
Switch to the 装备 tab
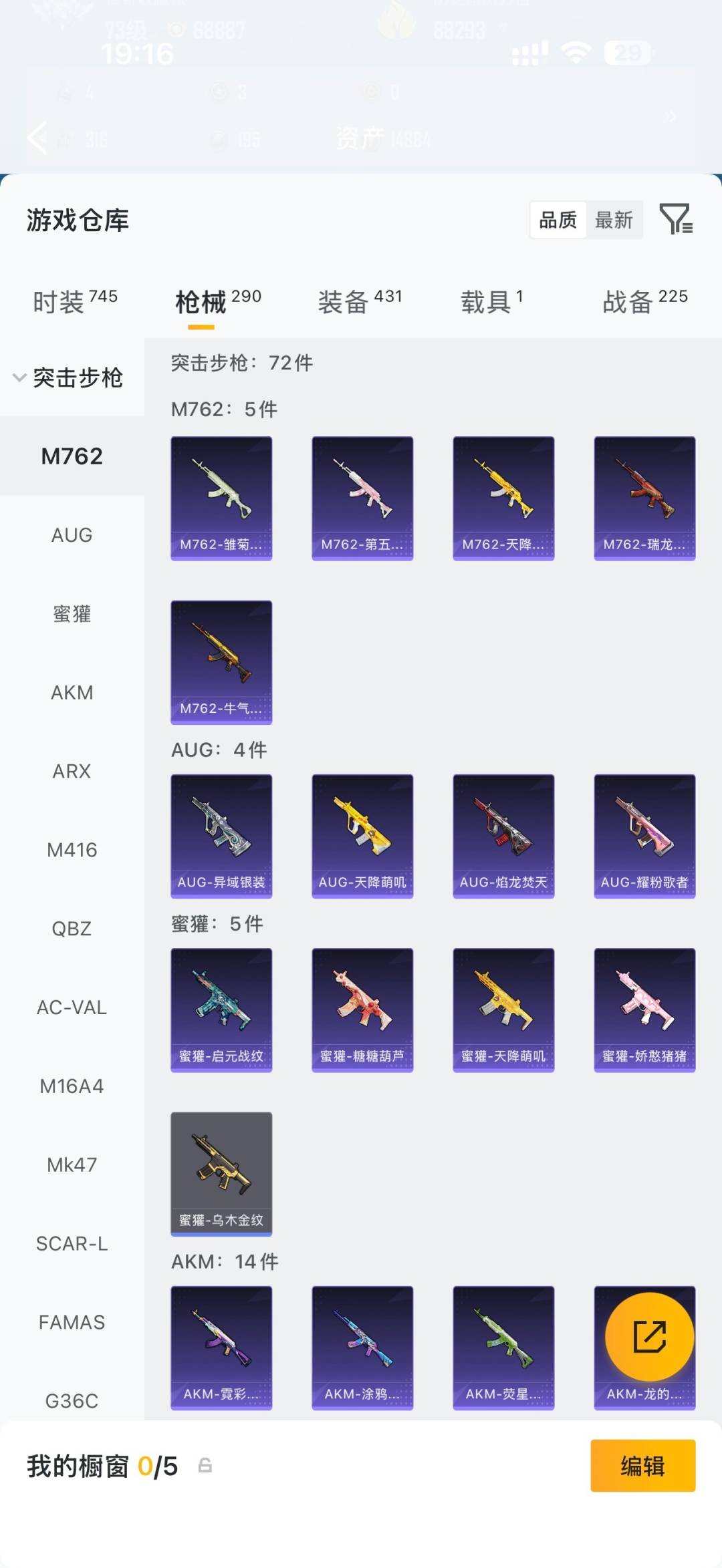[x=360, y=301]
